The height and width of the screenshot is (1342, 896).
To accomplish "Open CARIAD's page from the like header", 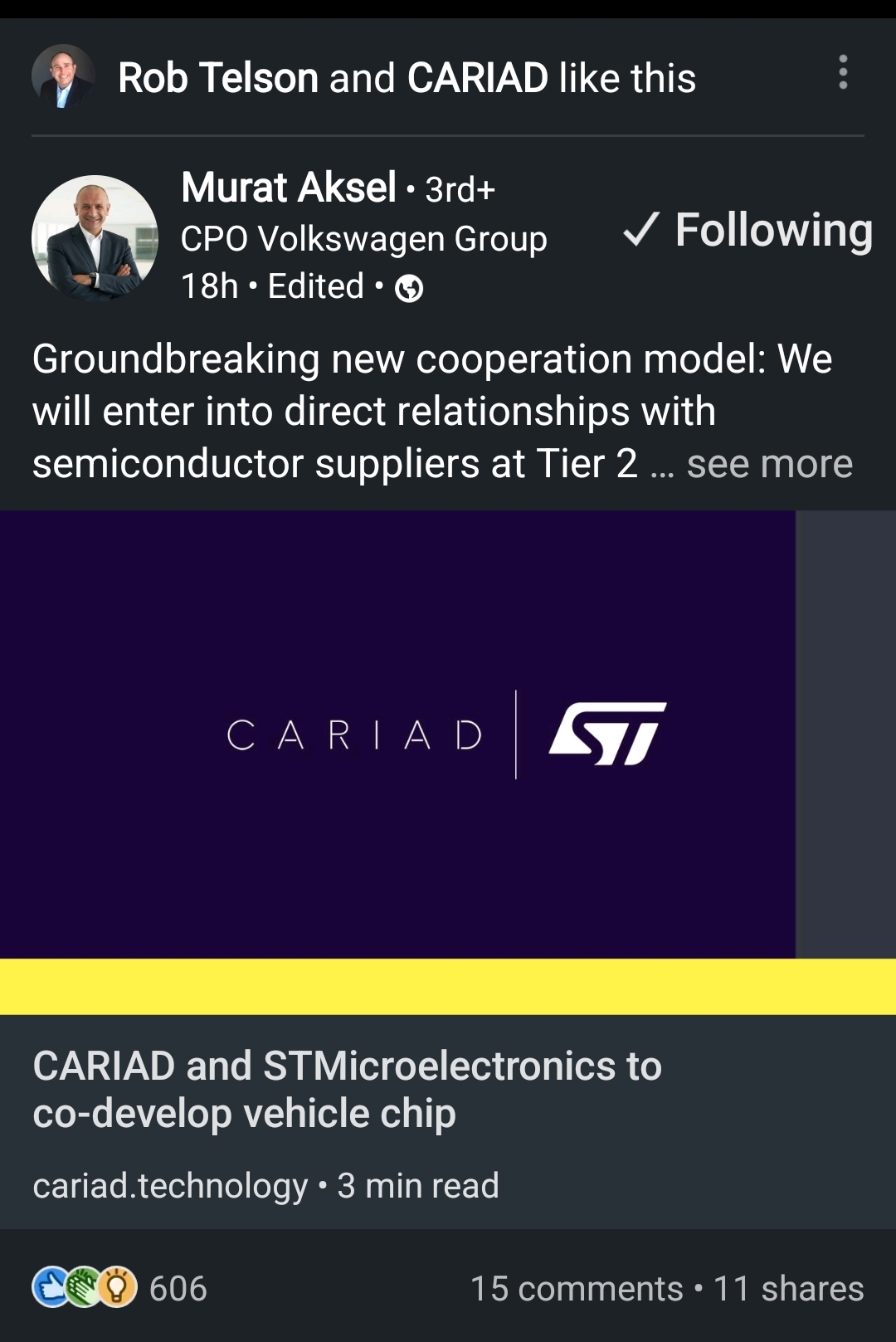I will [478, 78].
